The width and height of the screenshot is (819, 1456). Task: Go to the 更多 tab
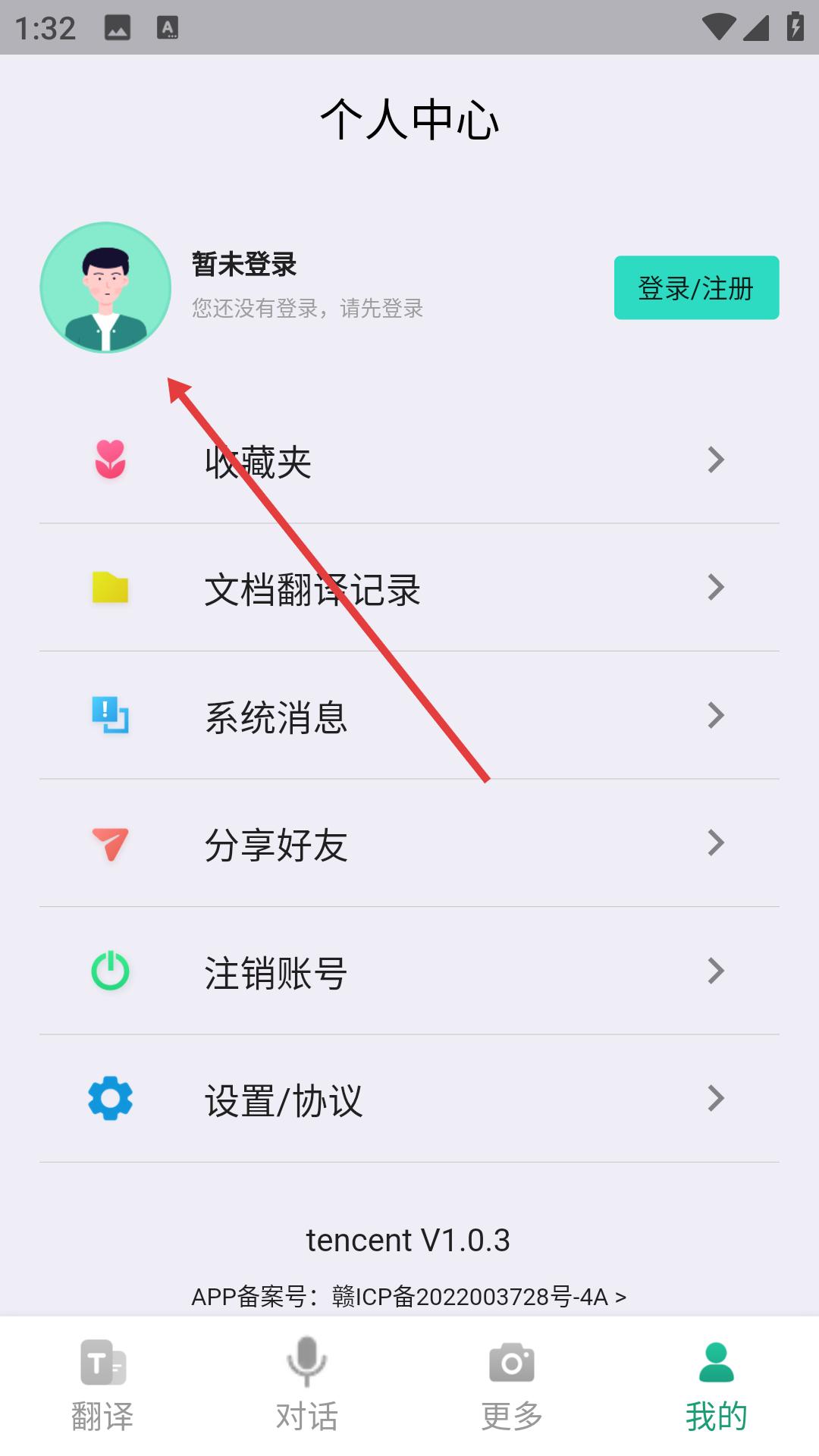click(x=512, y=1385)
